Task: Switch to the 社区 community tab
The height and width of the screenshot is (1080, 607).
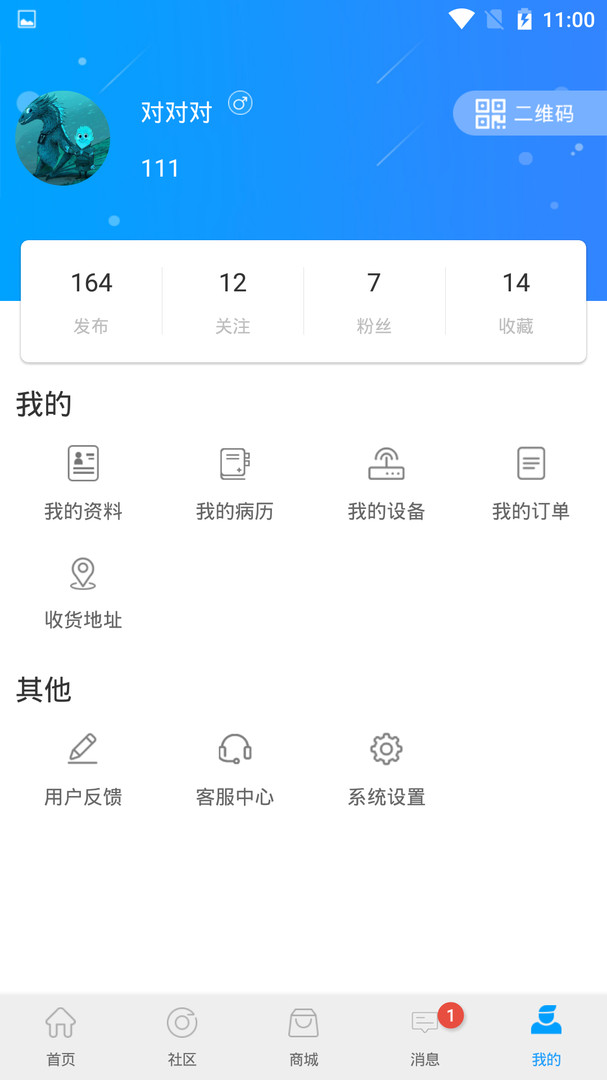Action: tap(182, 1036)
